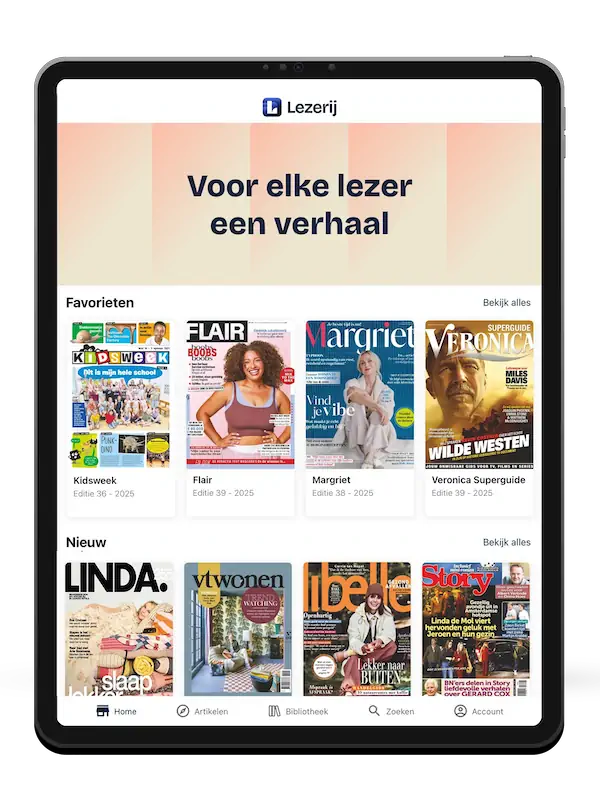Screen dimensions: 600x811
Task: View all Favorieten with Bekijk alles
Action: [506, 302]
